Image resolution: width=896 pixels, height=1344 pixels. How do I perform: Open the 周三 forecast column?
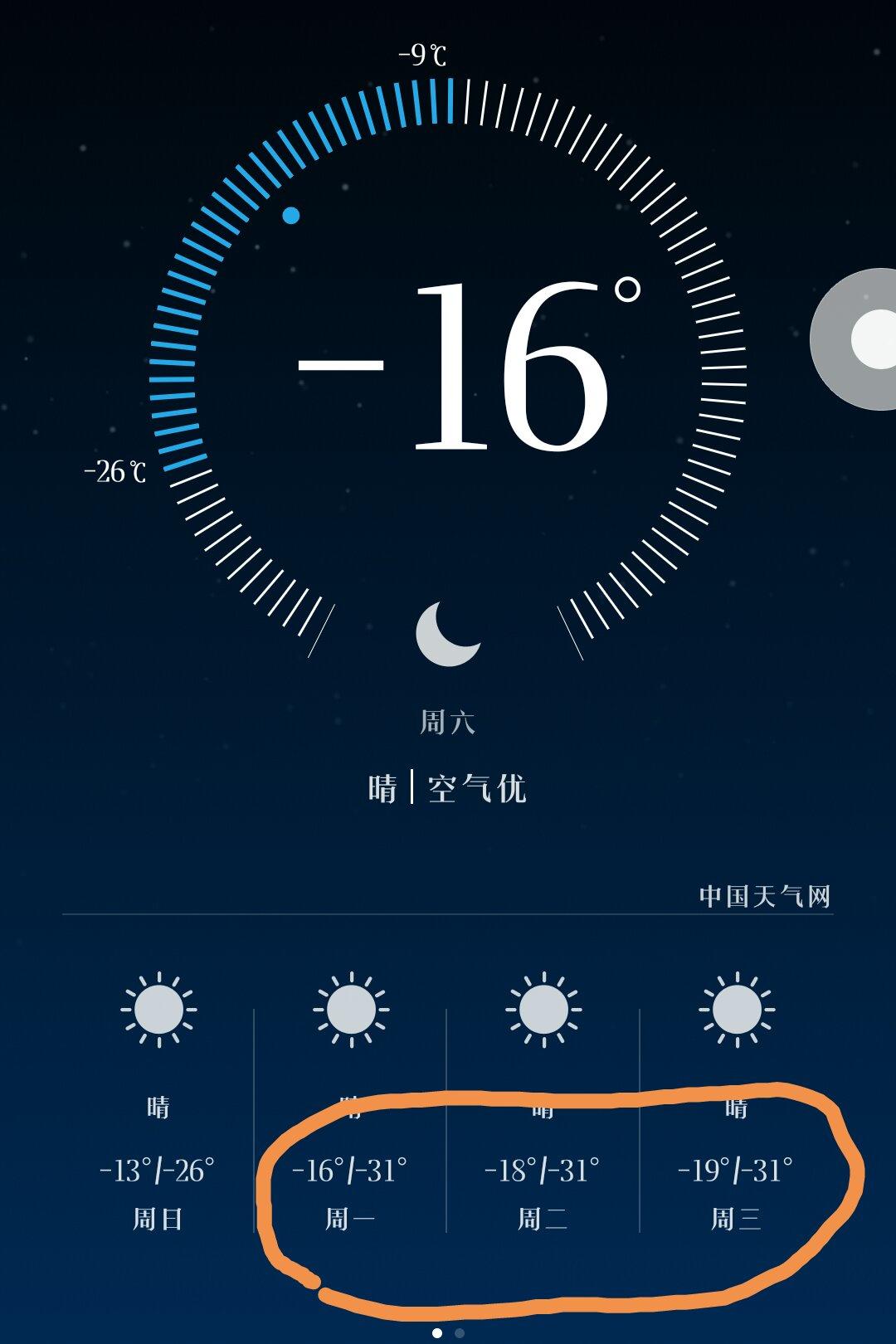tap(736, 1103)
